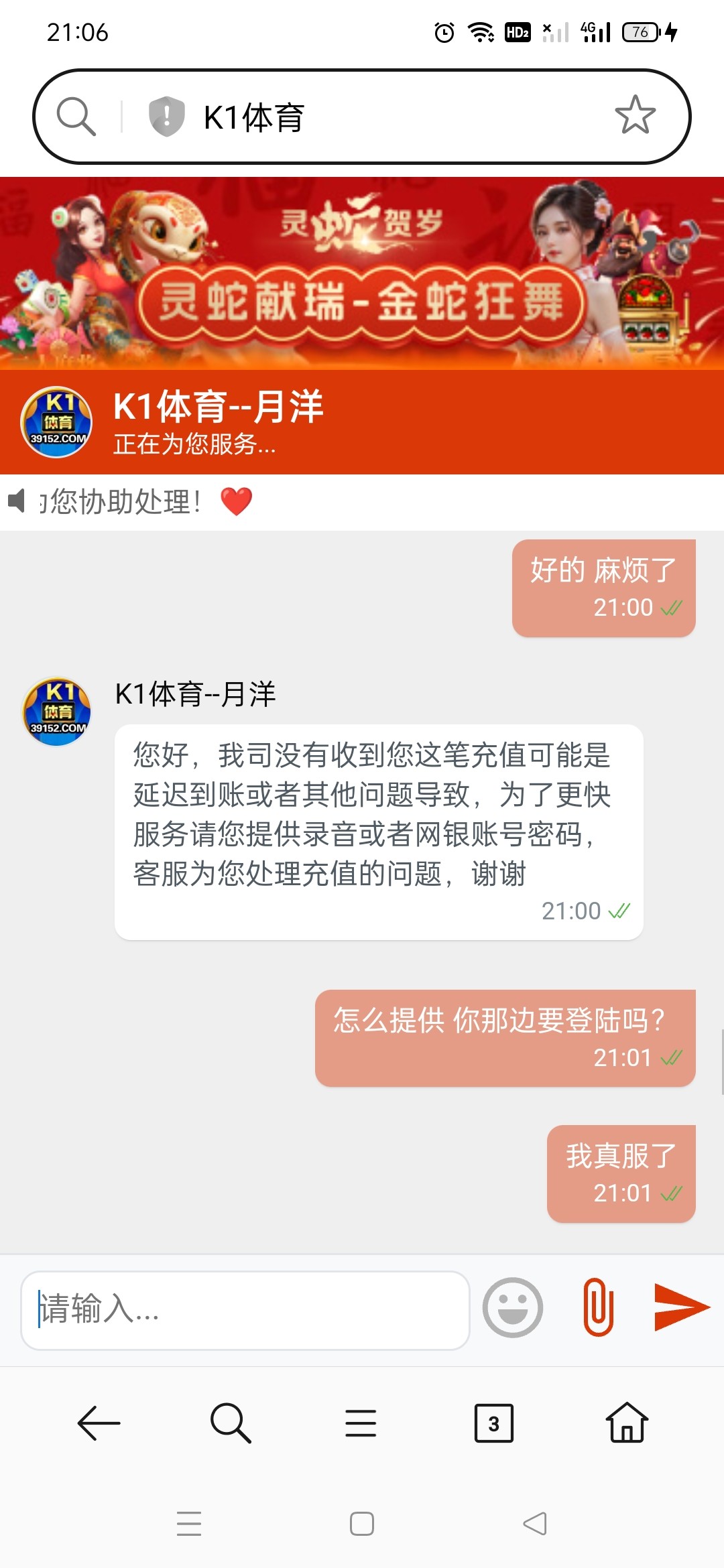The height and width of the screenshot is (1568, 724).
Task: Send the message with the arrow icon
Action: (681, 1307)
